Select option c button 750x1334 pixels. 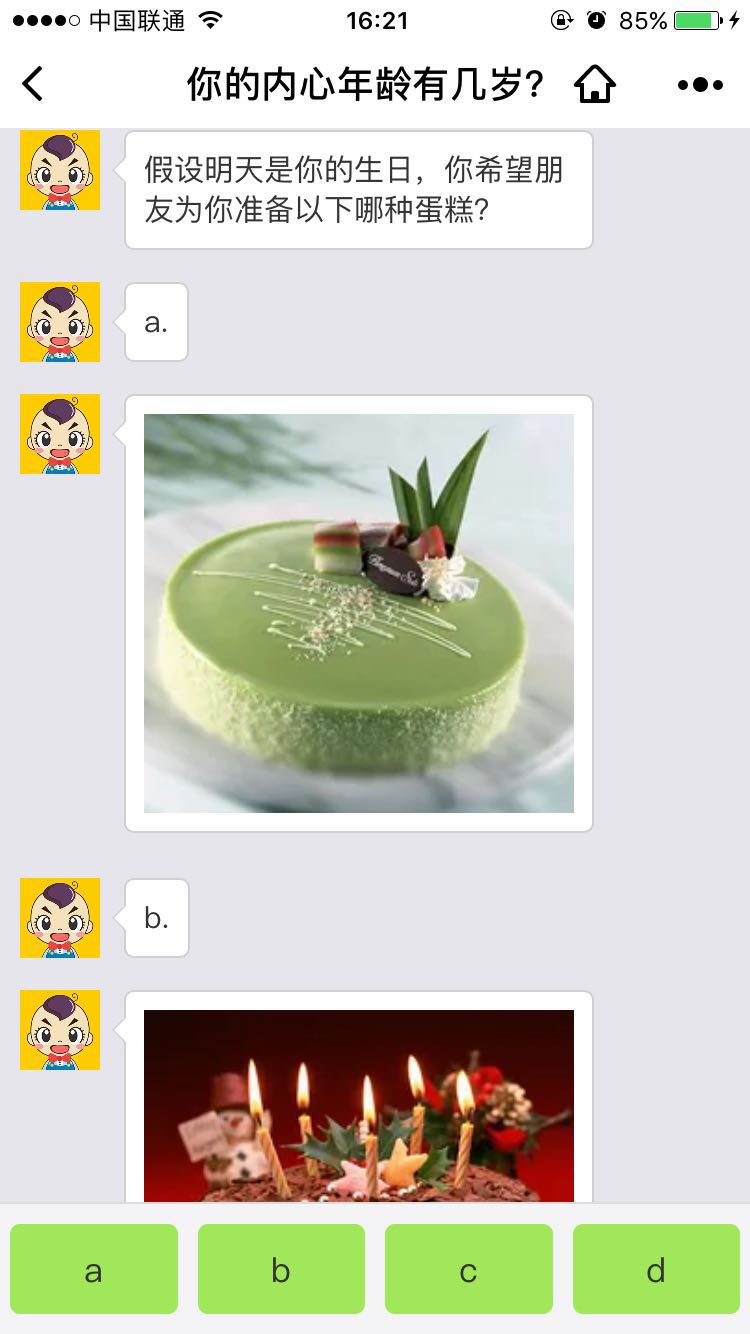[x=468, y=1269]
